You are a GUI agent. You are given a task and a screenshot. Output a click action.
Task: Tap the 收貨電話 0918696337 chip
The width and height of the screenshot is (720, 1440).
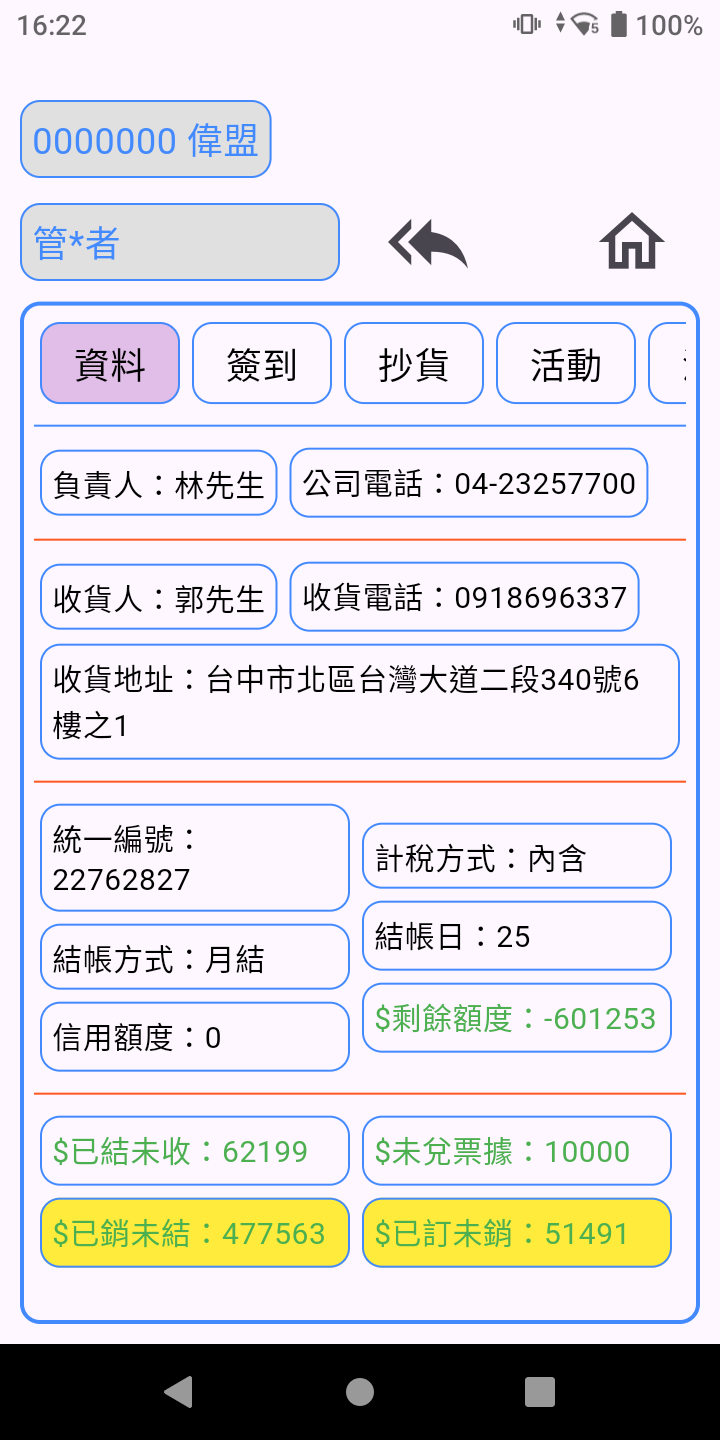coord(464,597)
